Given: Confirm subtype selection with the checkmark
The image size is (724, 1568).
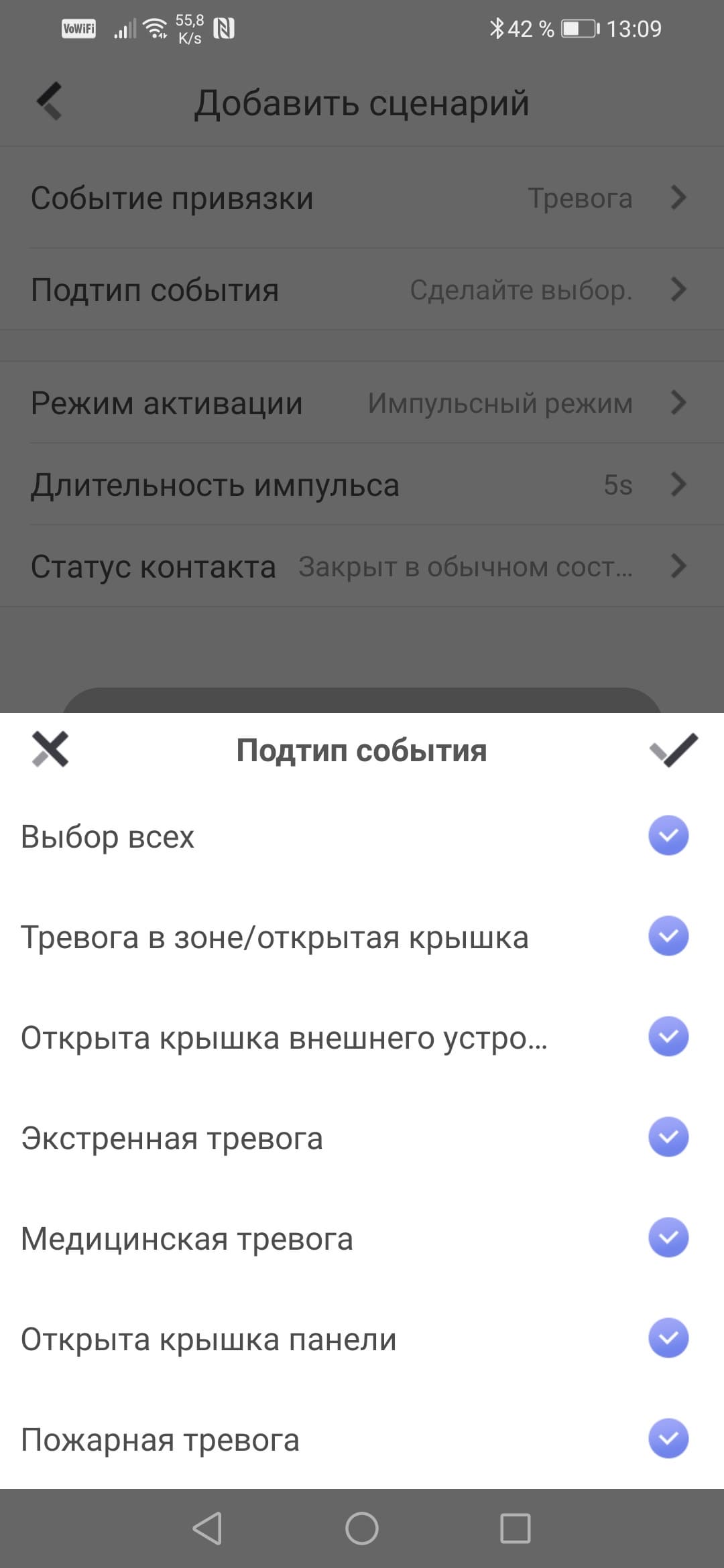Looking at the screenshot, I should point(674,750).
